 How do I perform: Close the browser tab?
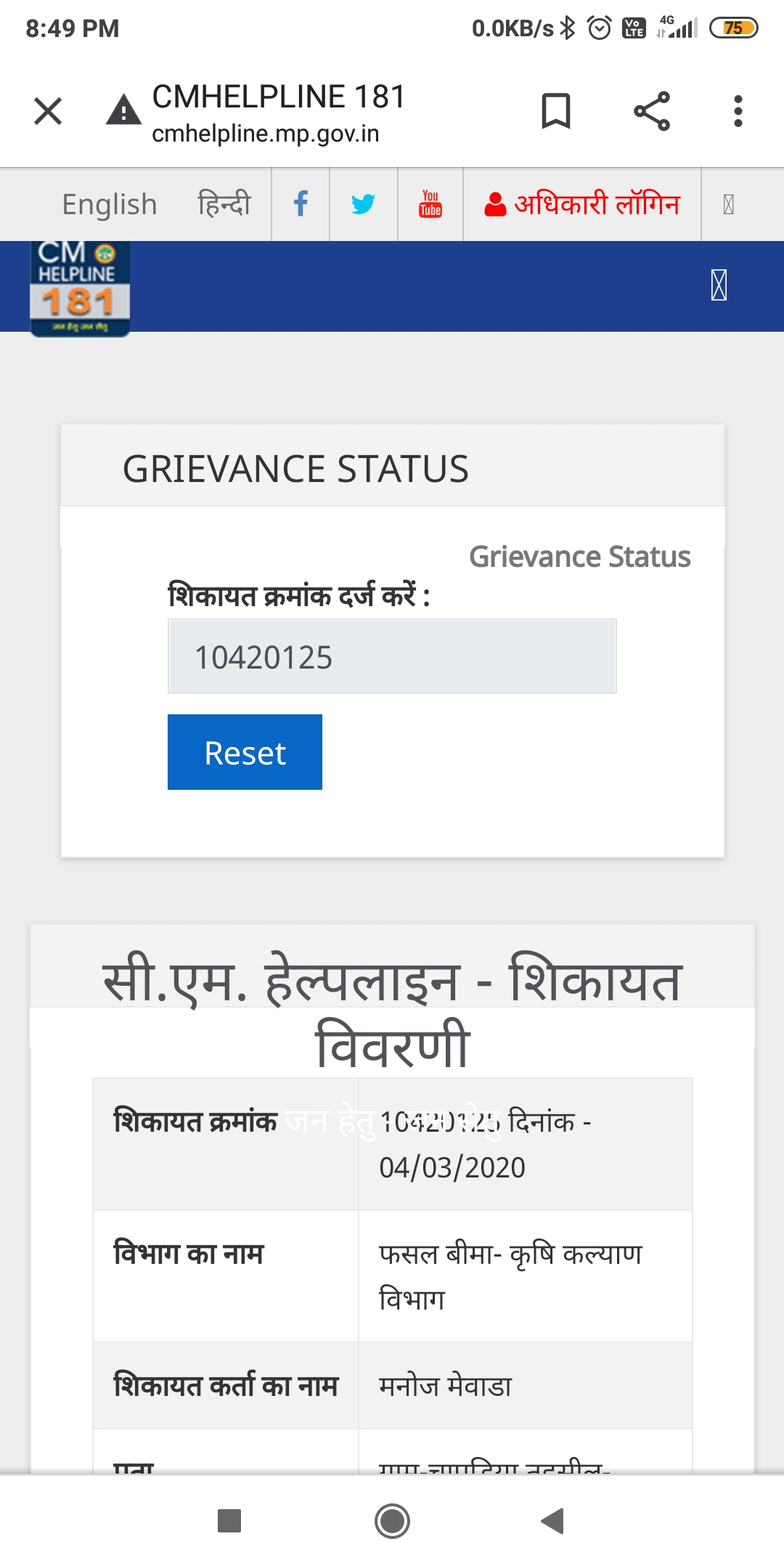[x=48, y=111]
